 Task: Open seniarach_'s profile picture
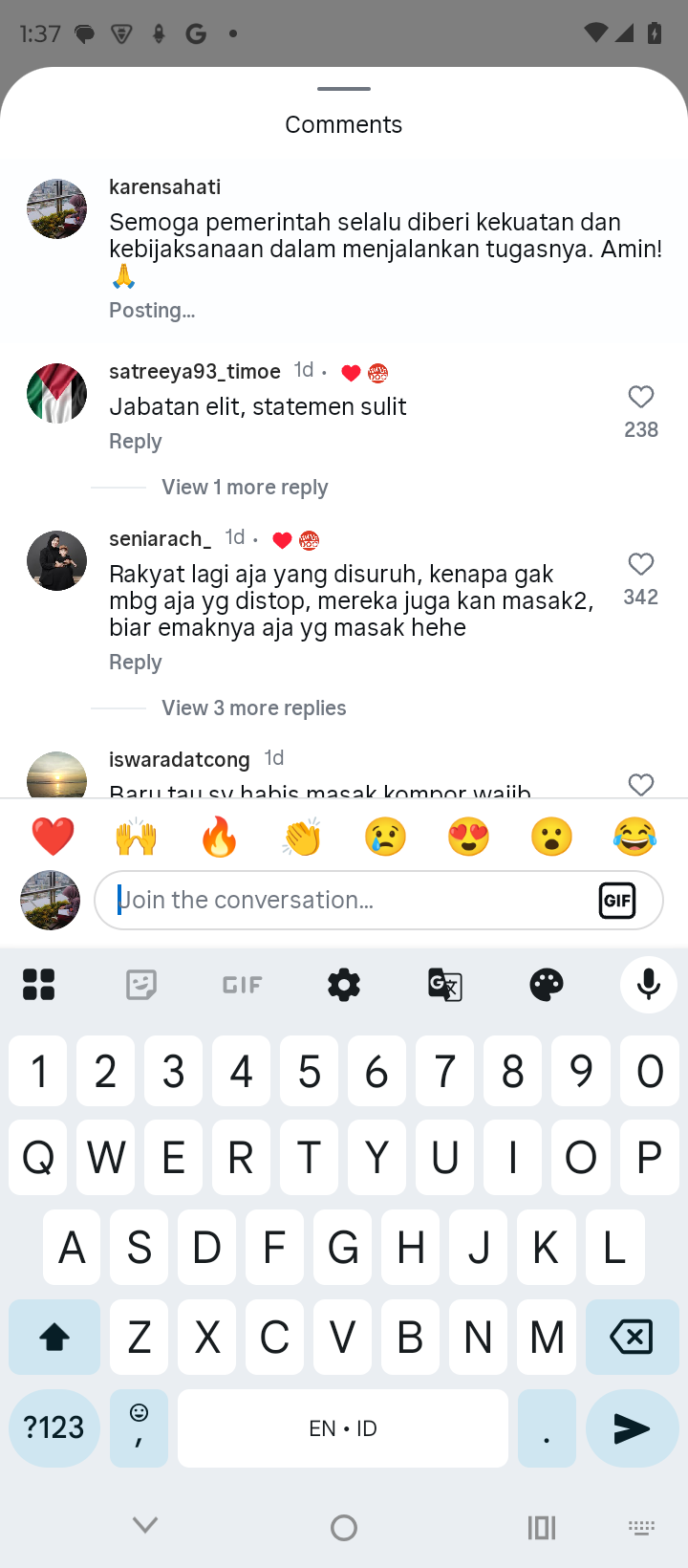pyautogui.click(x=56, y=560)
